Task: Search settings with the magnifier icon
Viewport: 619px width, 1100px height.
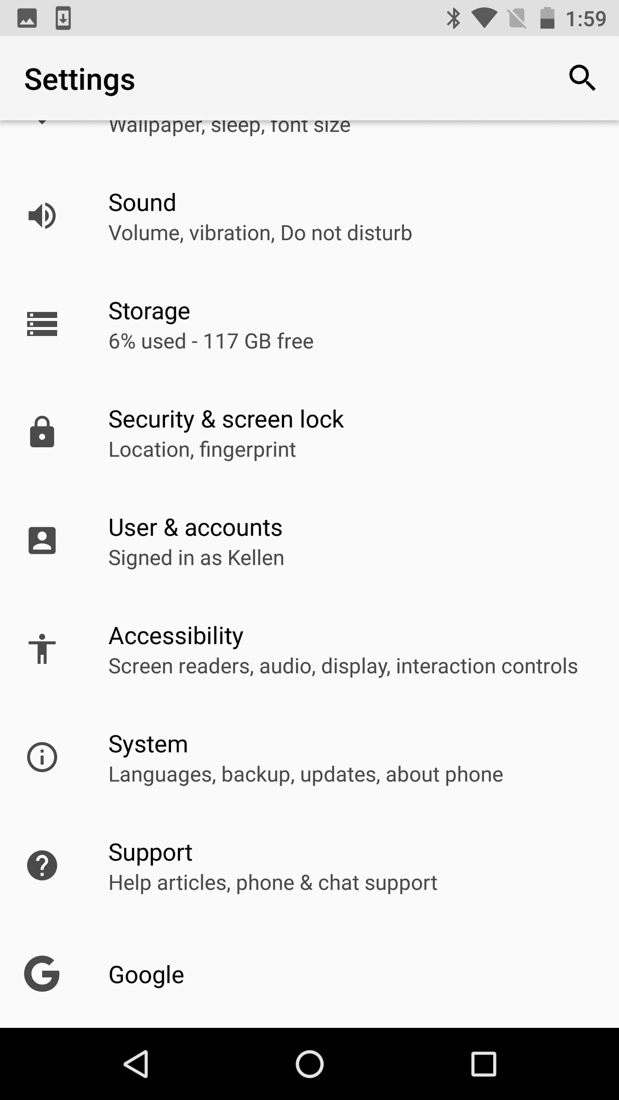Action: tap(582, 78)
